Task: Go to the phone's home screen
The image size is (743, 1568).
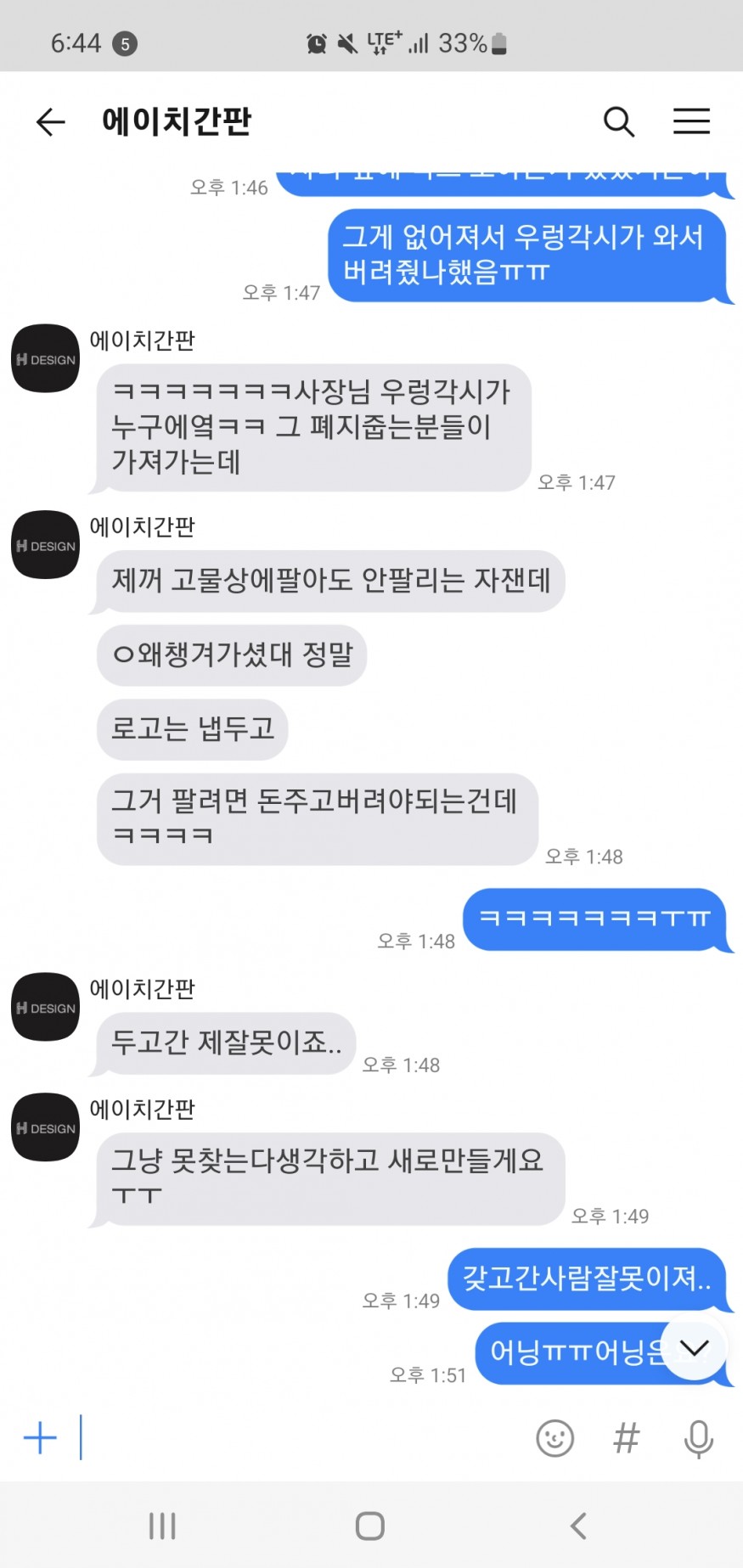Action: (370, 1526)
